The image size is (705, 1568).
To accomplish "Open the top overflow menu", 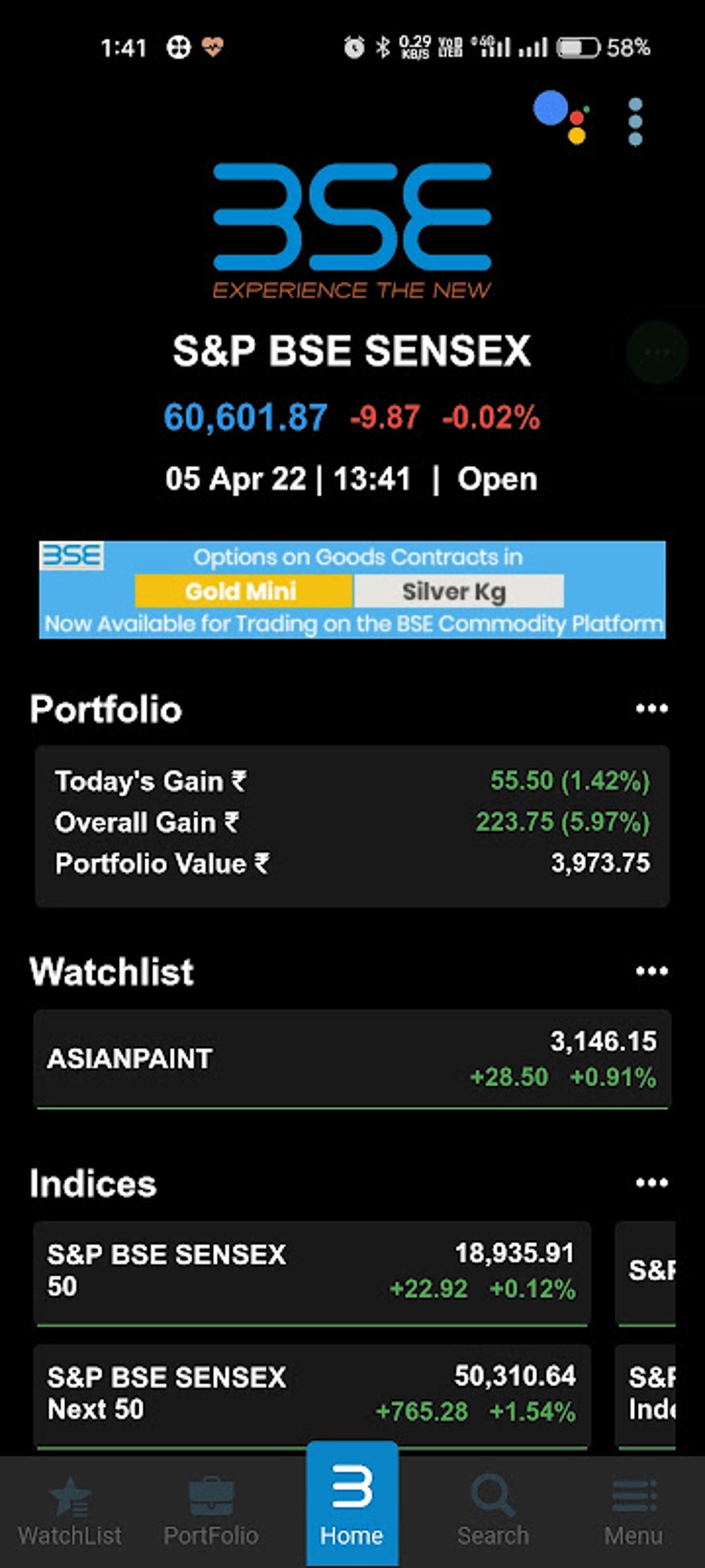I will (635, 122).
